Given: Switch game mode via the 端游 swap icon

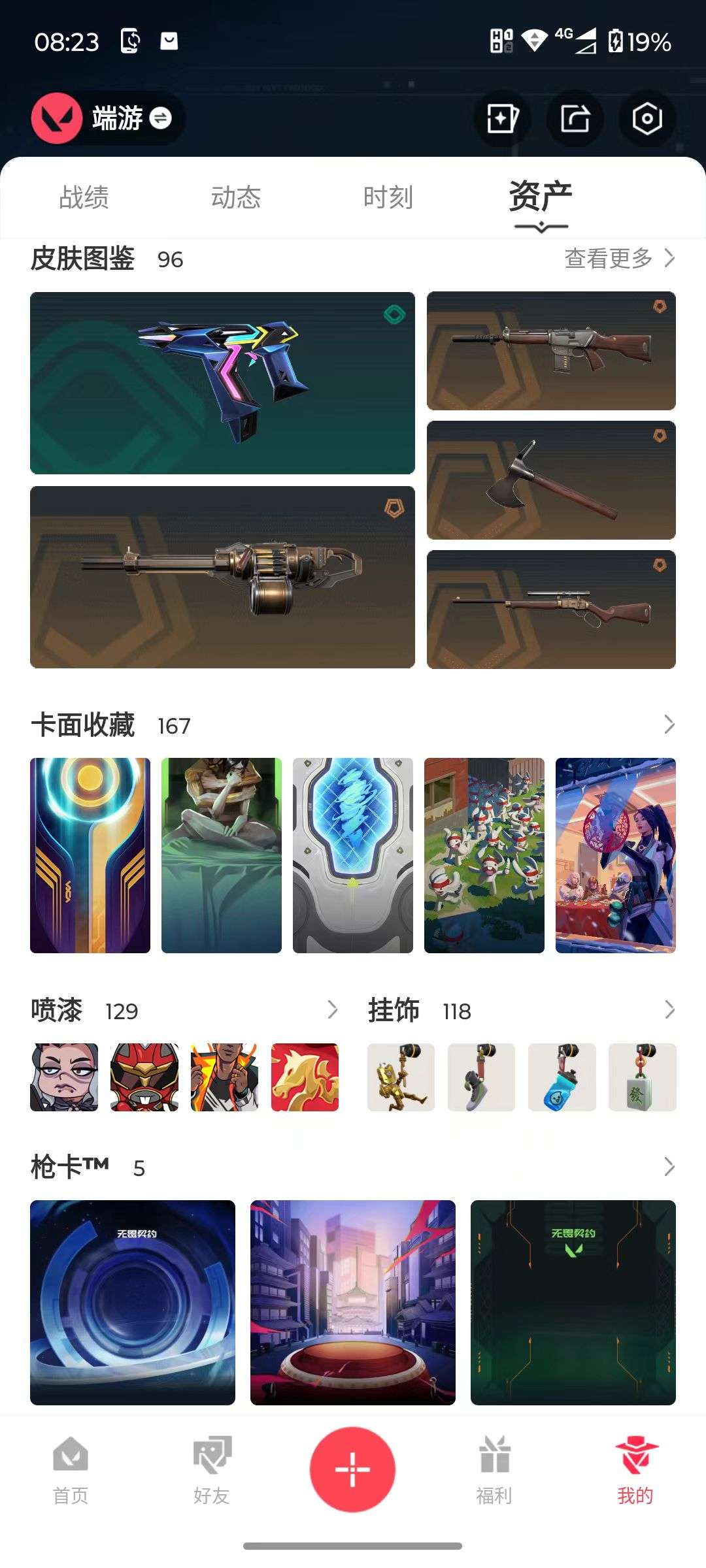Looking at the screenshot, I should pos(159,120).
